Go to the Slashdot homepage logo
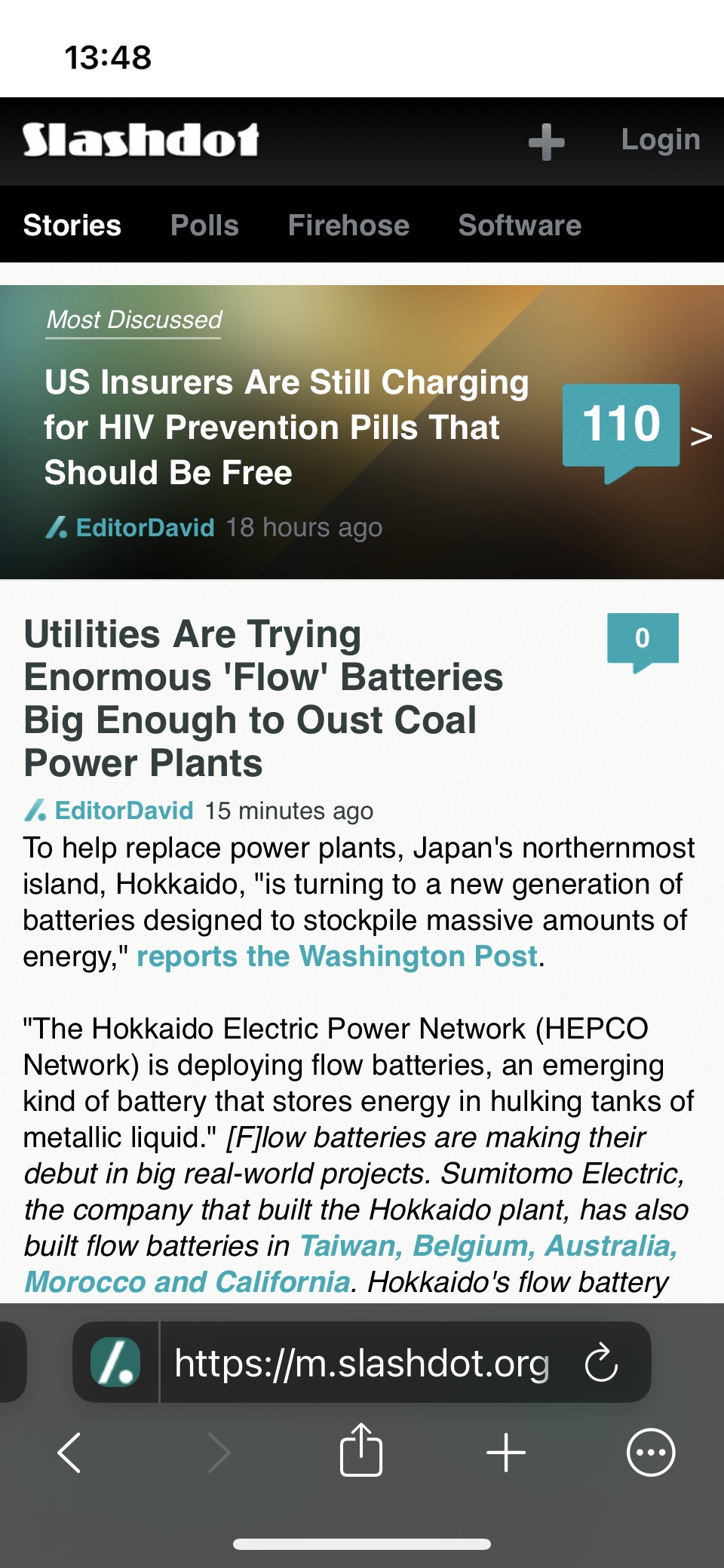Viewport: 724px width, 1568px height. 140,140
